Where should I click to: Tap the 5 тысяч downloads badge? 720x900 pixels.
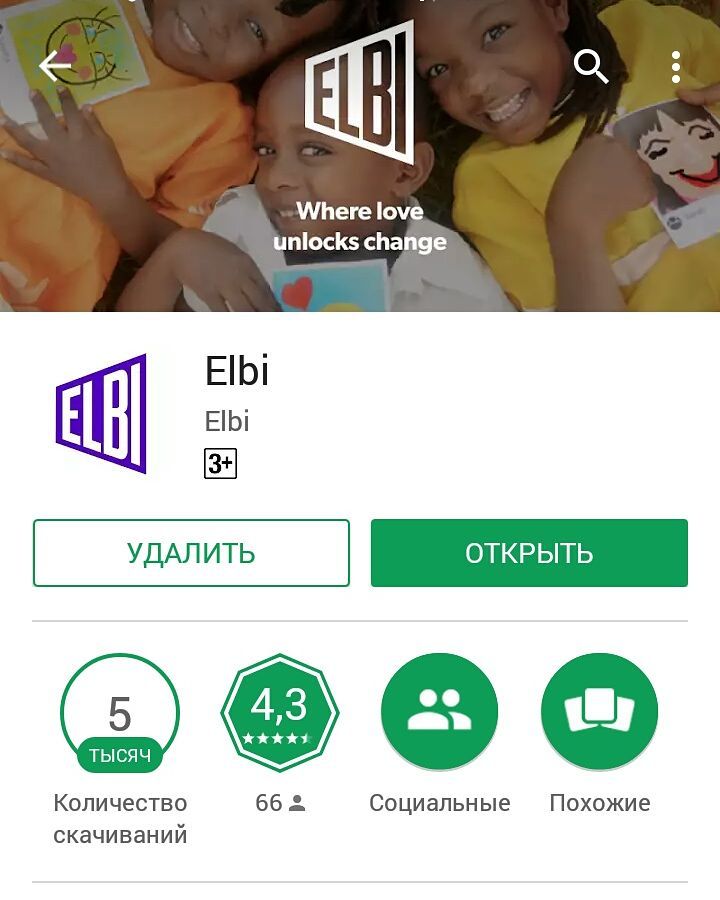pos(119,712)
